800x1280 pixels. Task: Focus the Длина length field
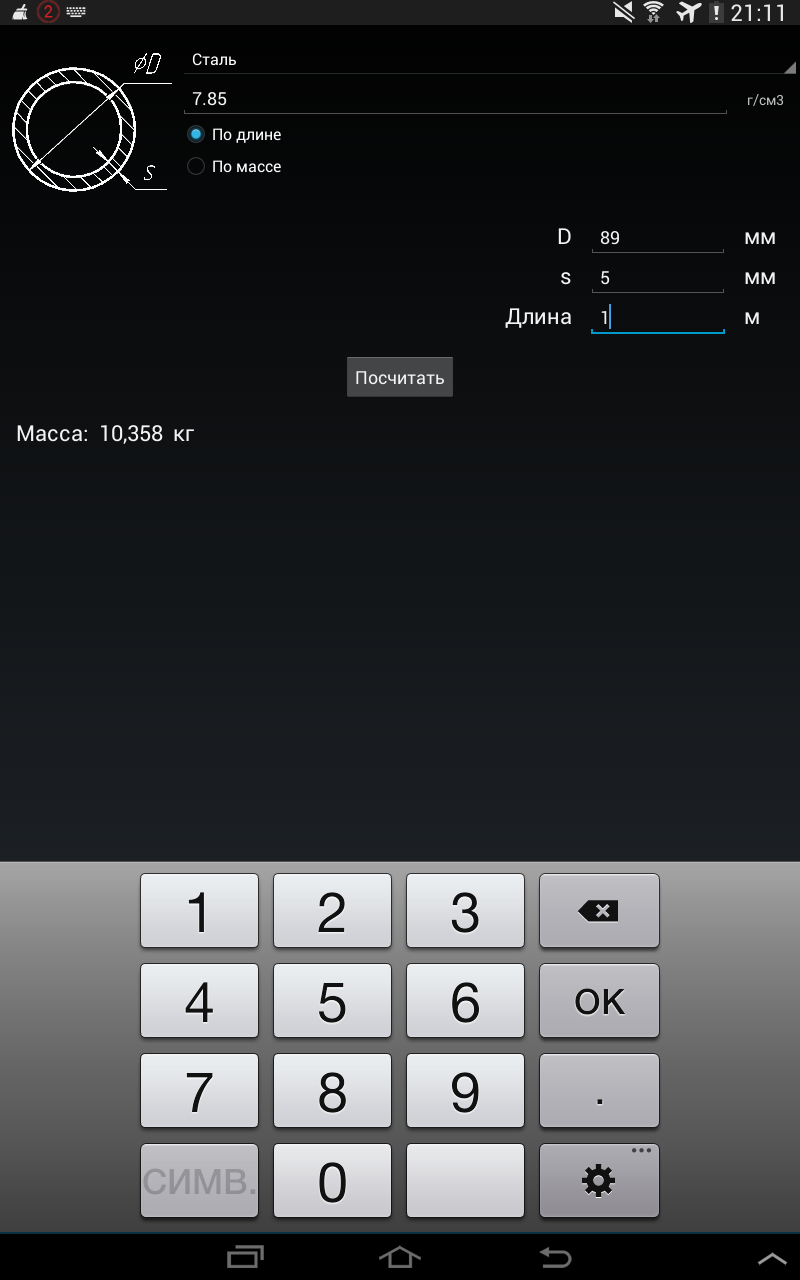[657, 318]
